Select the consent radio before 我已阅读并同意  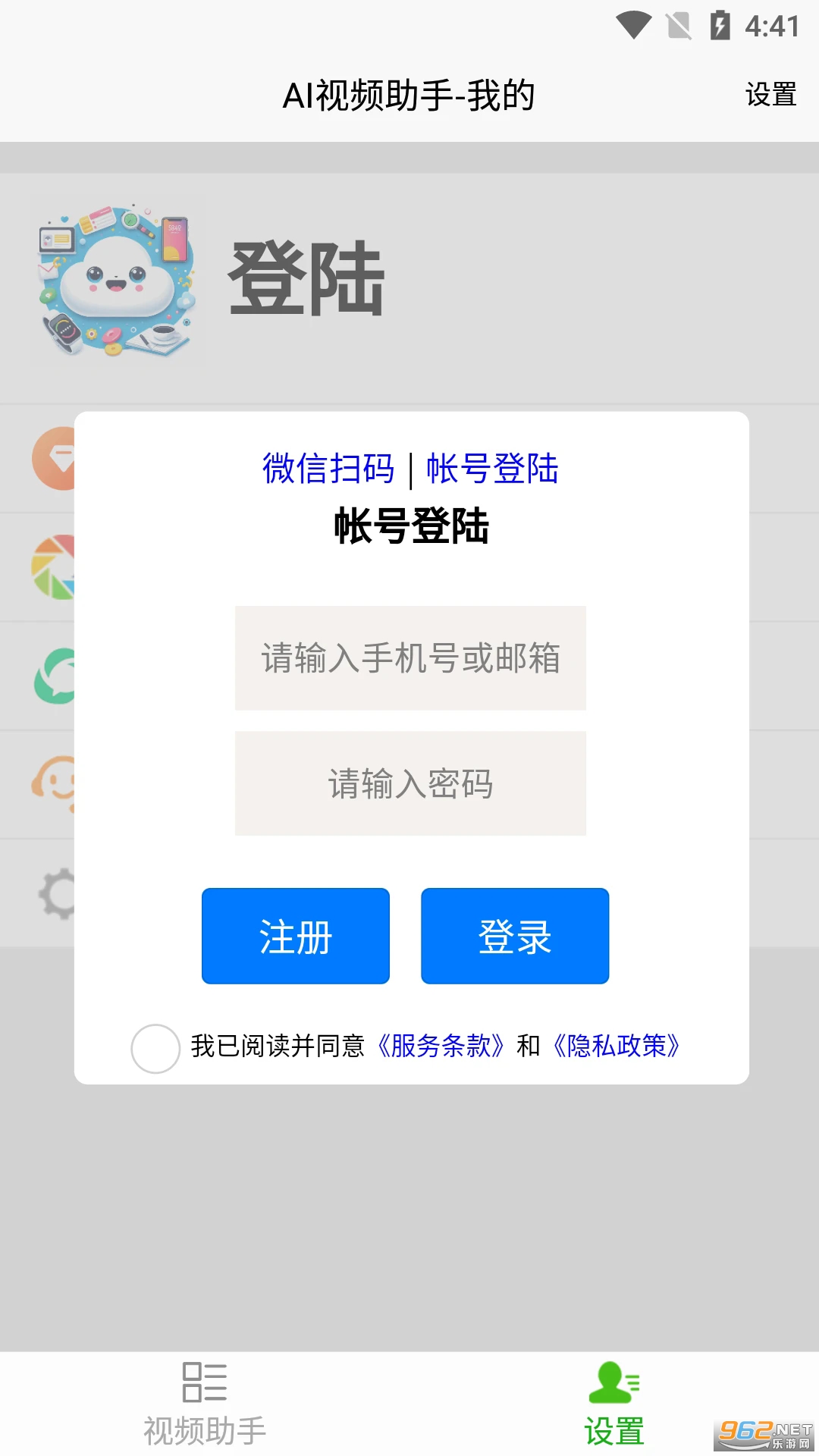point(155,1048)
